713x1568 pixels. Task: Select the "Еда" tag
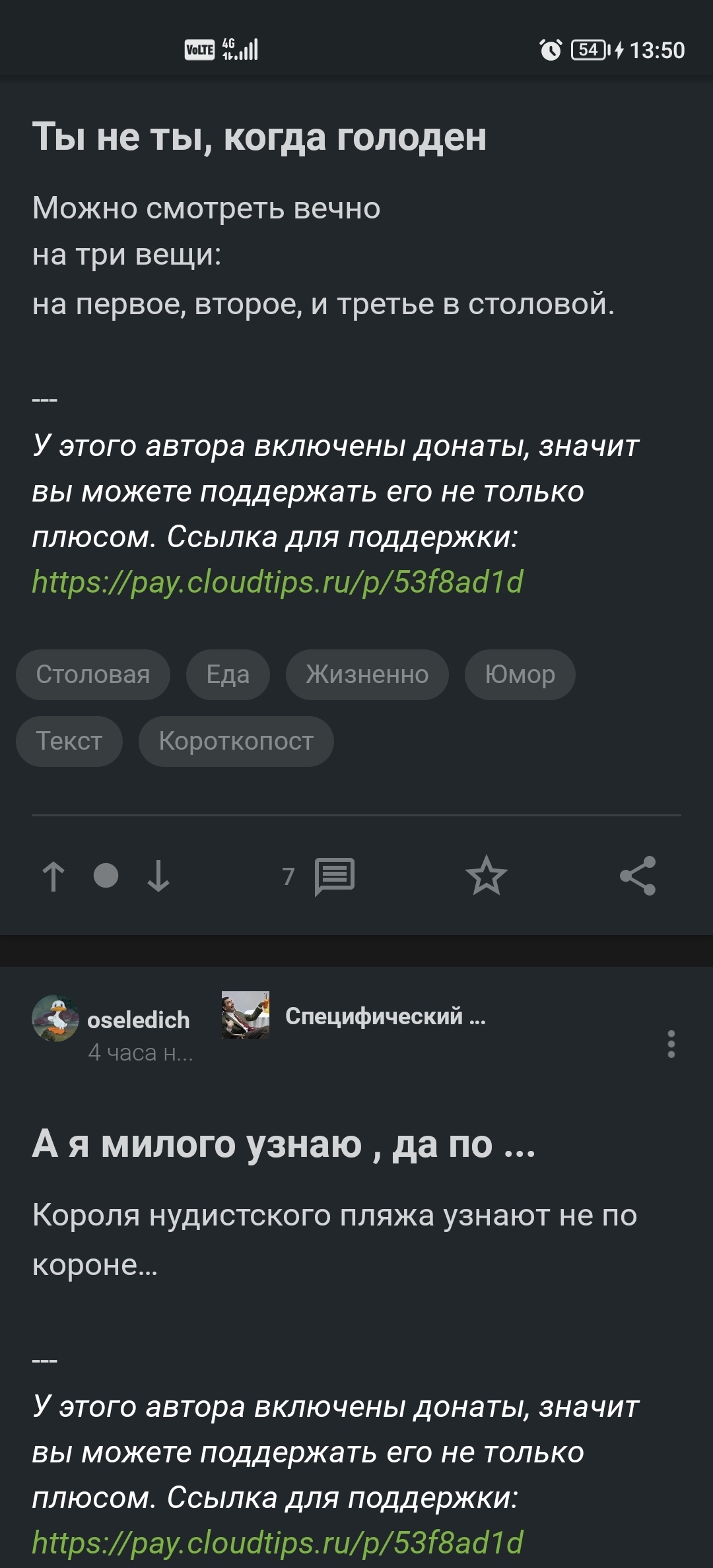228,674
